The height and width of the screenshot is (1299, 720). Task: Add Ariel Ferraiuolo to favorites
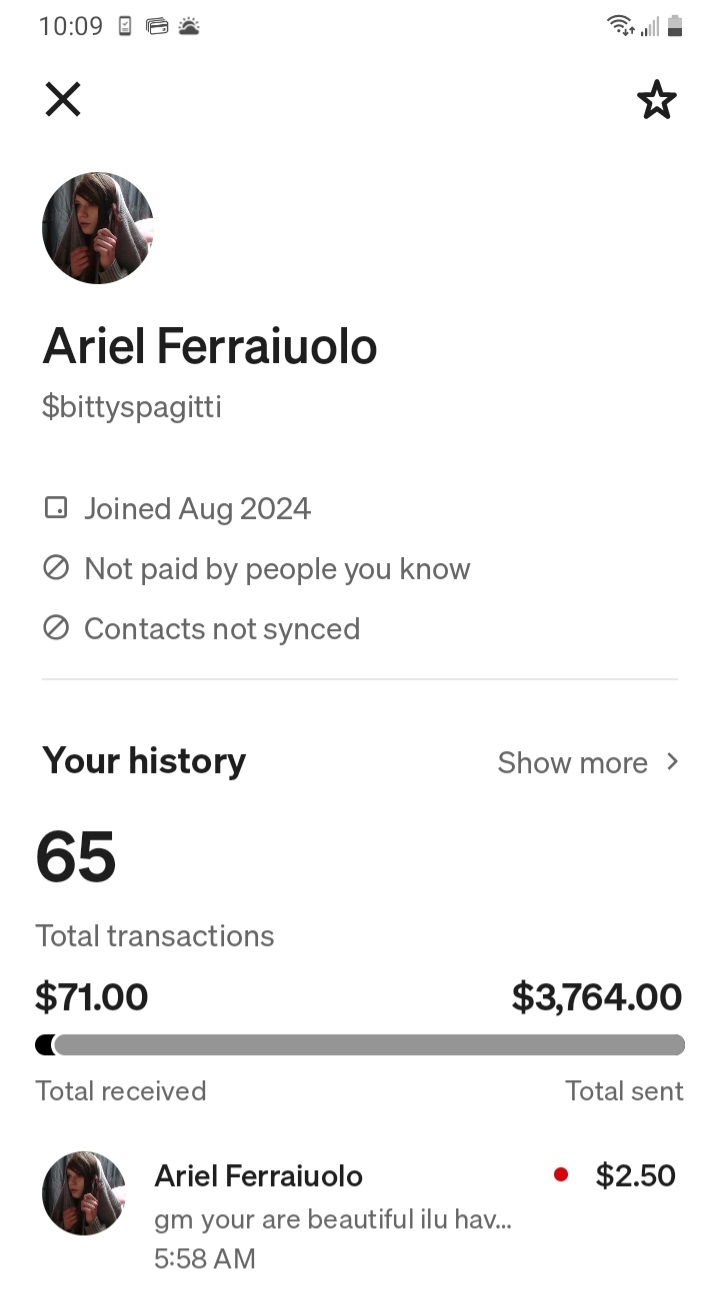[656, 100]
